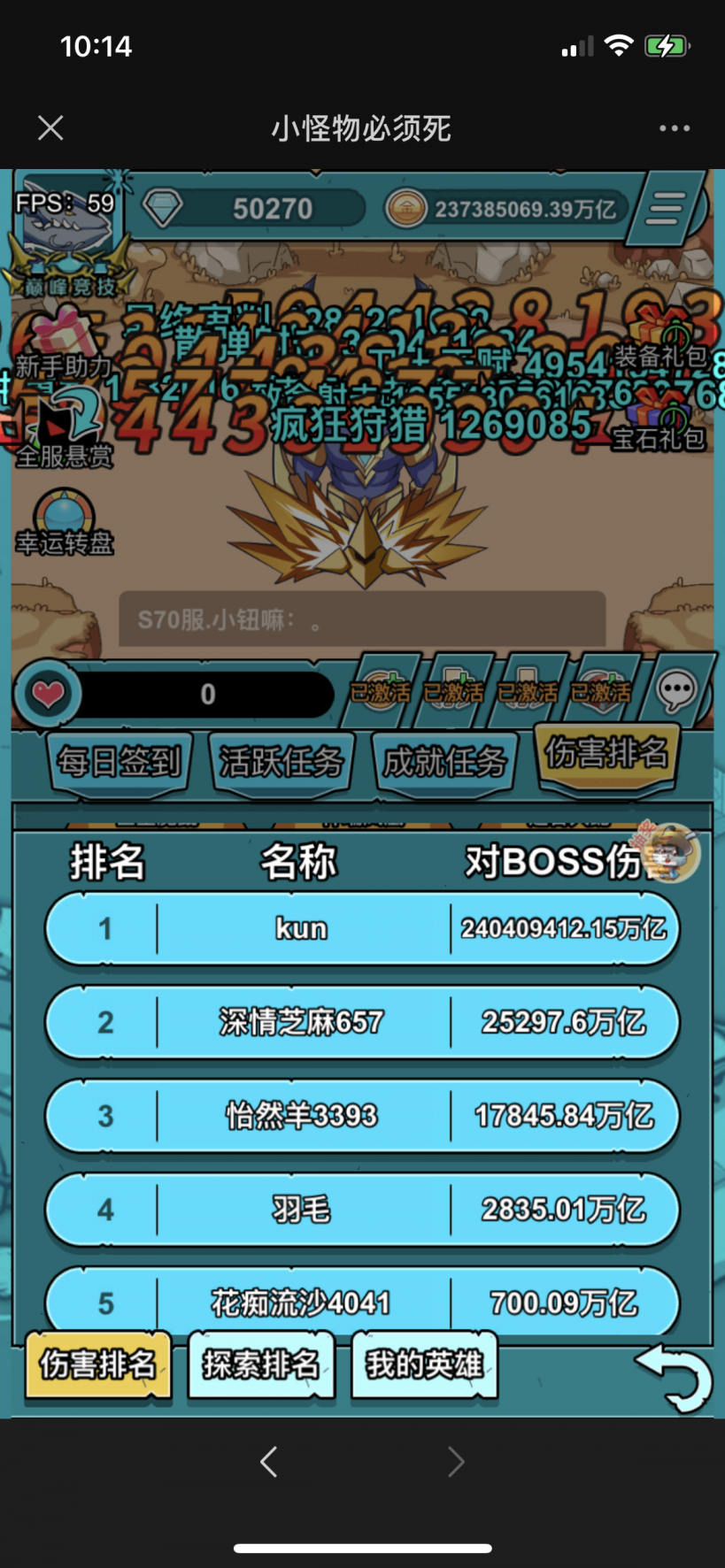Switch to 活跃任务 tab
The width and height of the screenshot is (725, 1568).
coord(282,761)
